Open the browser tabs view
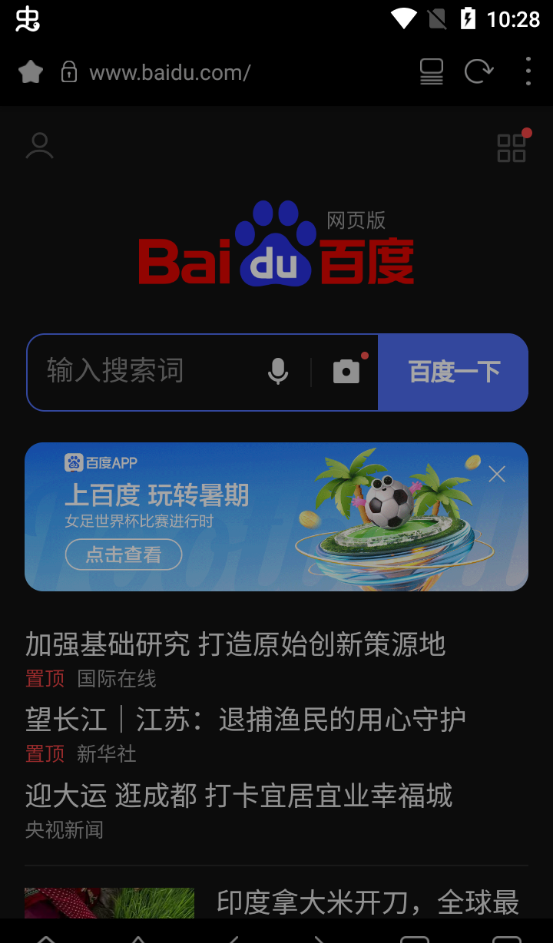The width and height of the screenshot is (553, 943). (x=432, y=72)
